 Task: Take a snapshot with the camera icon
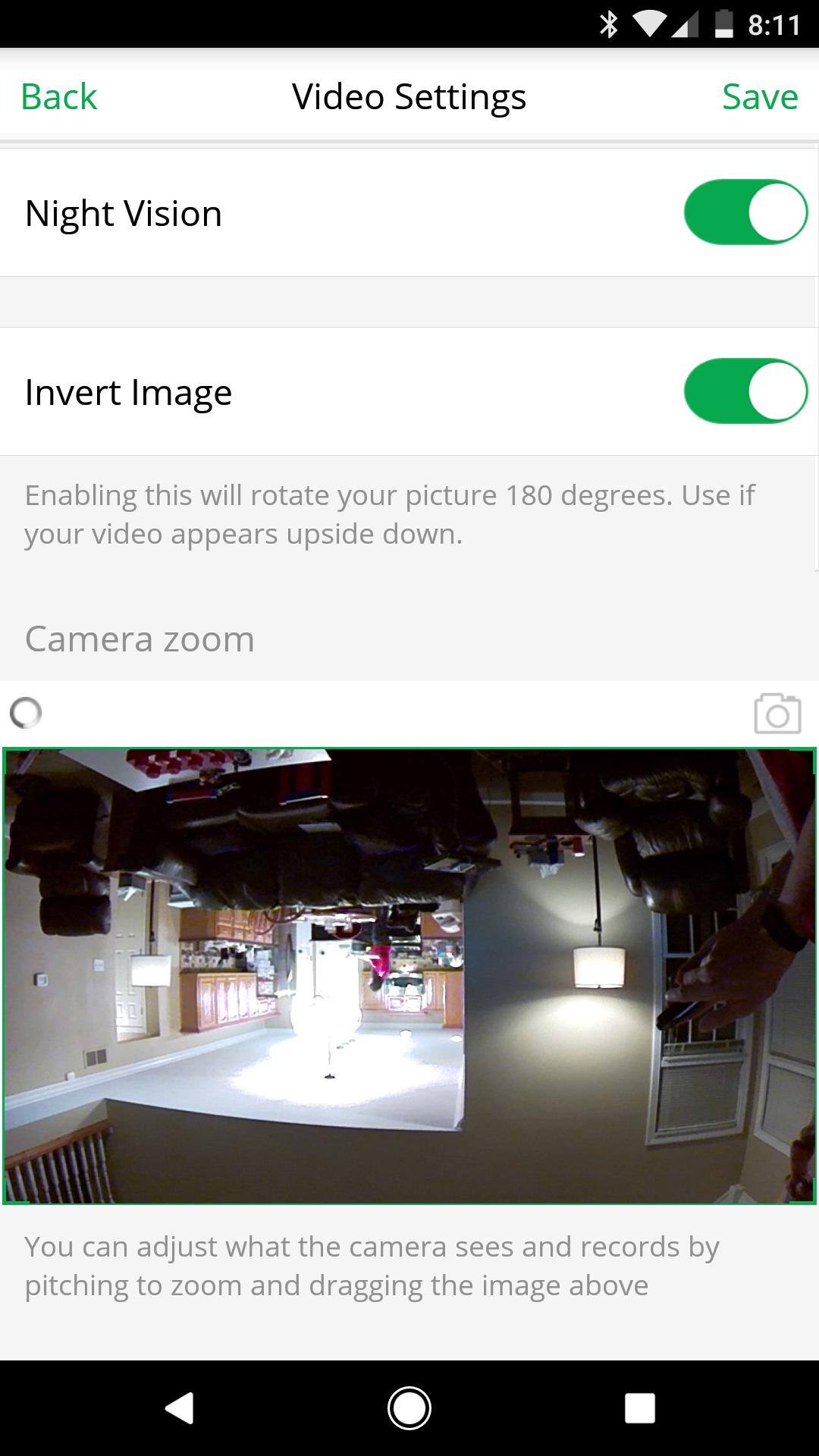[x=777, y=714]
